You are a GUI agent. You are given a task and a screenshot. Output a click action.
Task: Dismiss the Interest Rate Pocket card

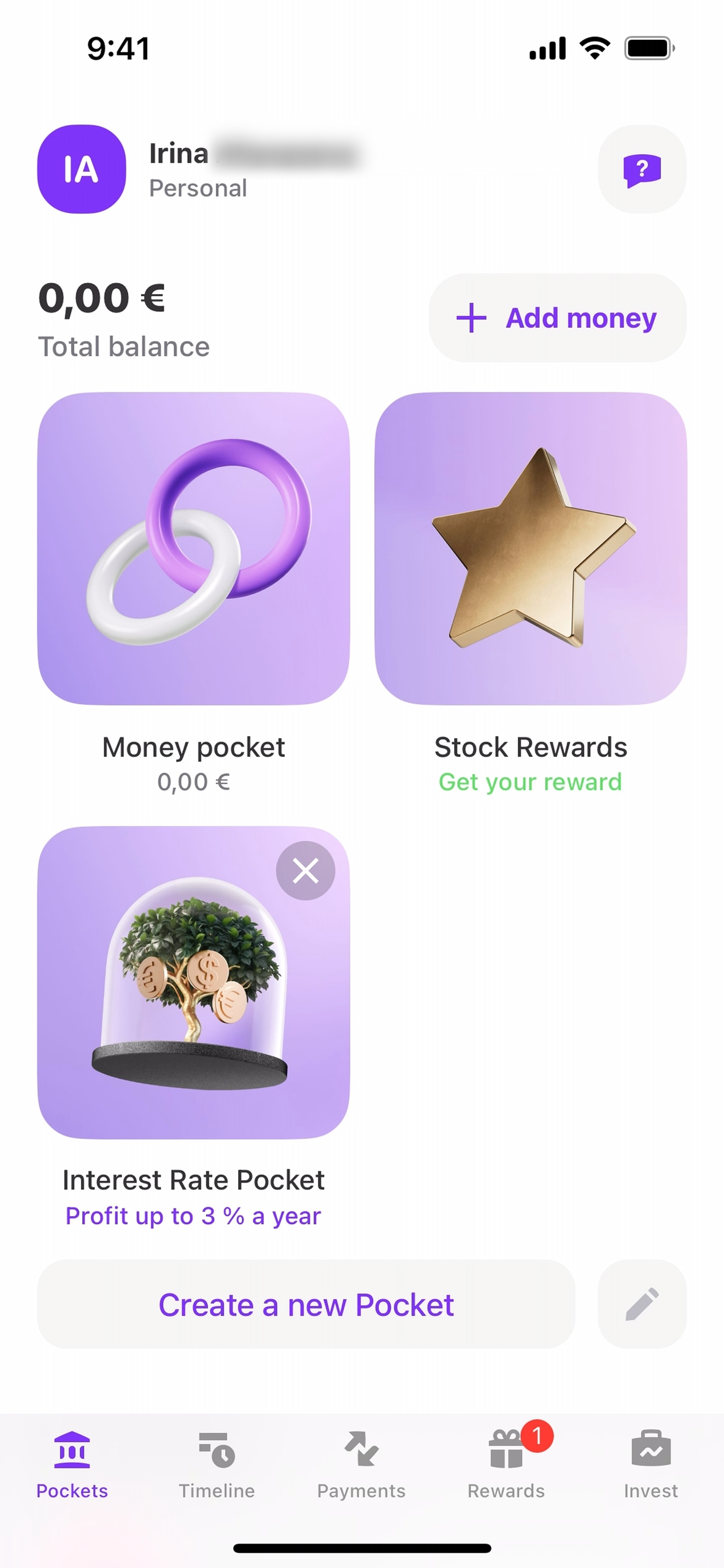coord(306,871)
